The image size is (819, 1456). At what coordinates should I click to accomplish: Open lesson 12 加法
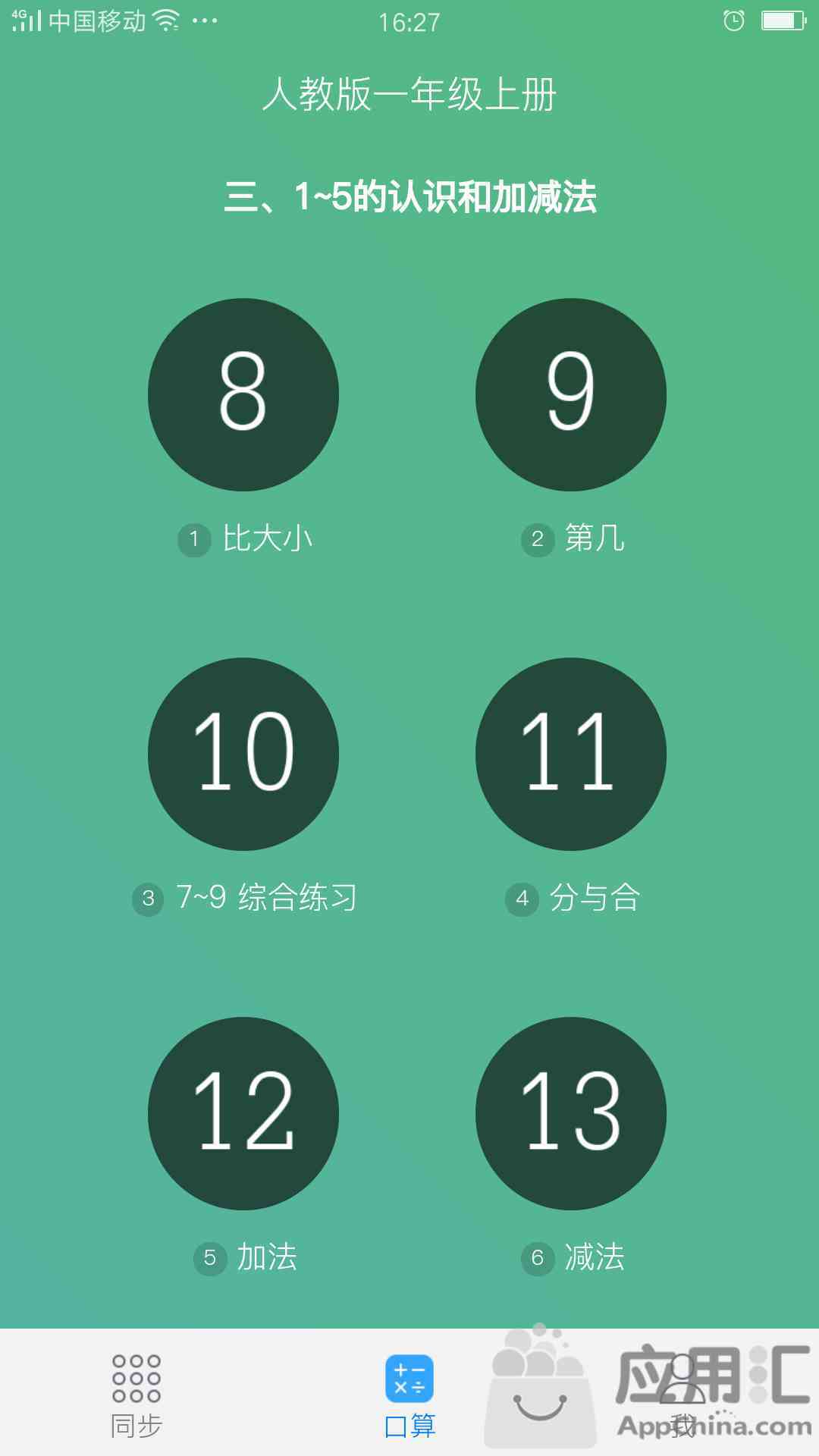243,1113
